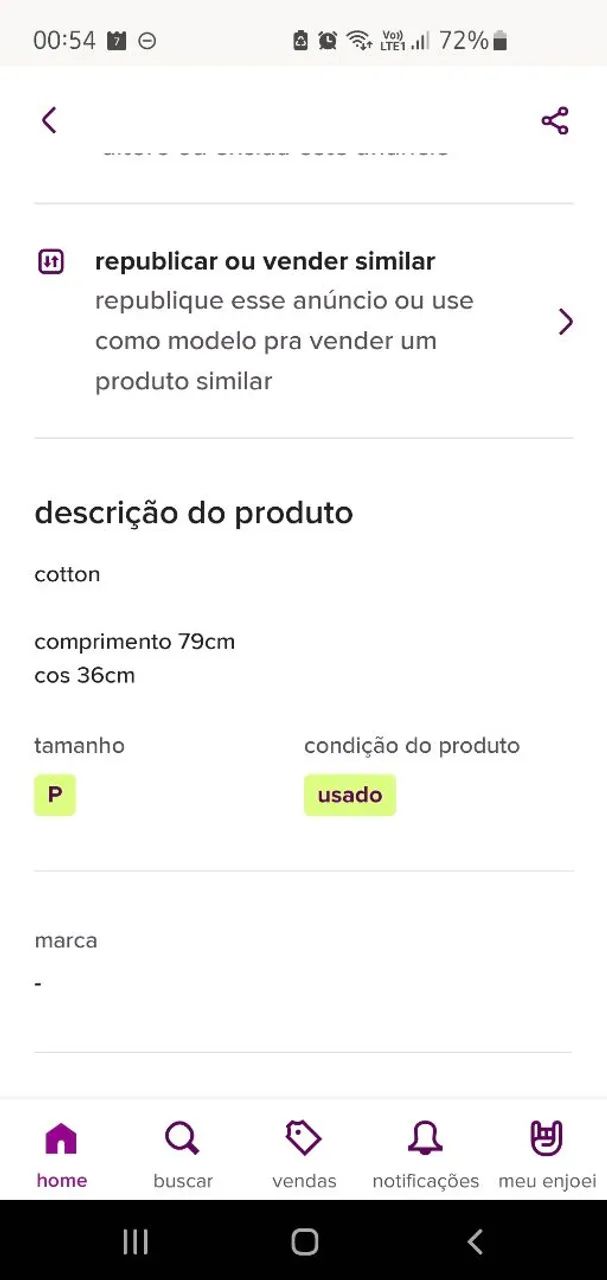Viewport: 607px width, 1280px height.
Task: Select the P size chip
Action: (x=55, y=795)
